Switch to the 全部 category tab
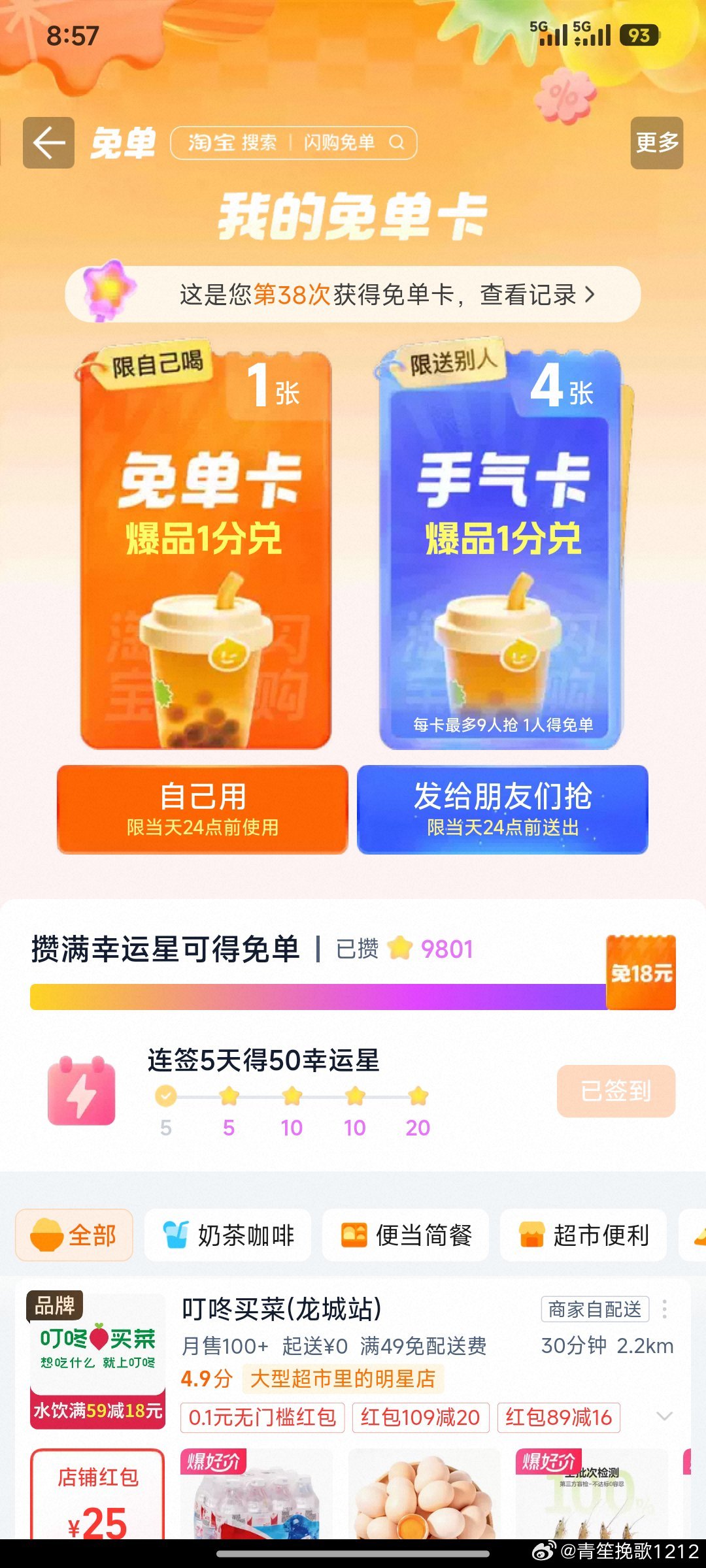The width and height of the screenshot is (706, 1568). tap(75, 1235)
